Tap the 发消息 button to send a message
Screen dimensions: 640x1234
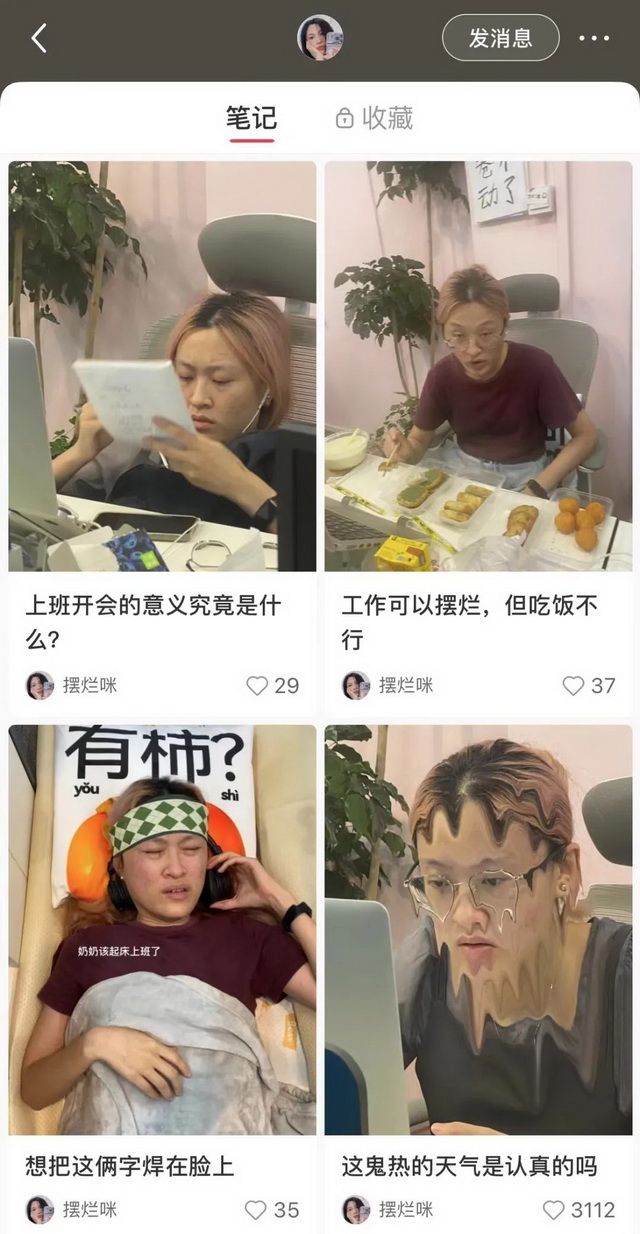pos(500,39)
